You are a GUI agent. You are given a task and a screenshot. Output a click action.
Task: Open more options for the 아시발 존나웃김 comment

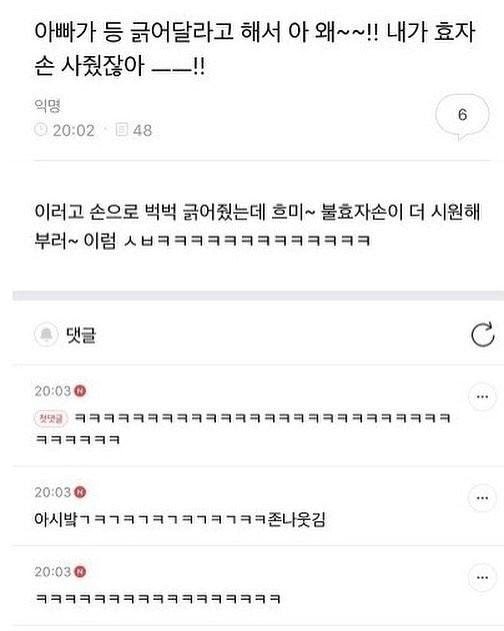[482, 498]
